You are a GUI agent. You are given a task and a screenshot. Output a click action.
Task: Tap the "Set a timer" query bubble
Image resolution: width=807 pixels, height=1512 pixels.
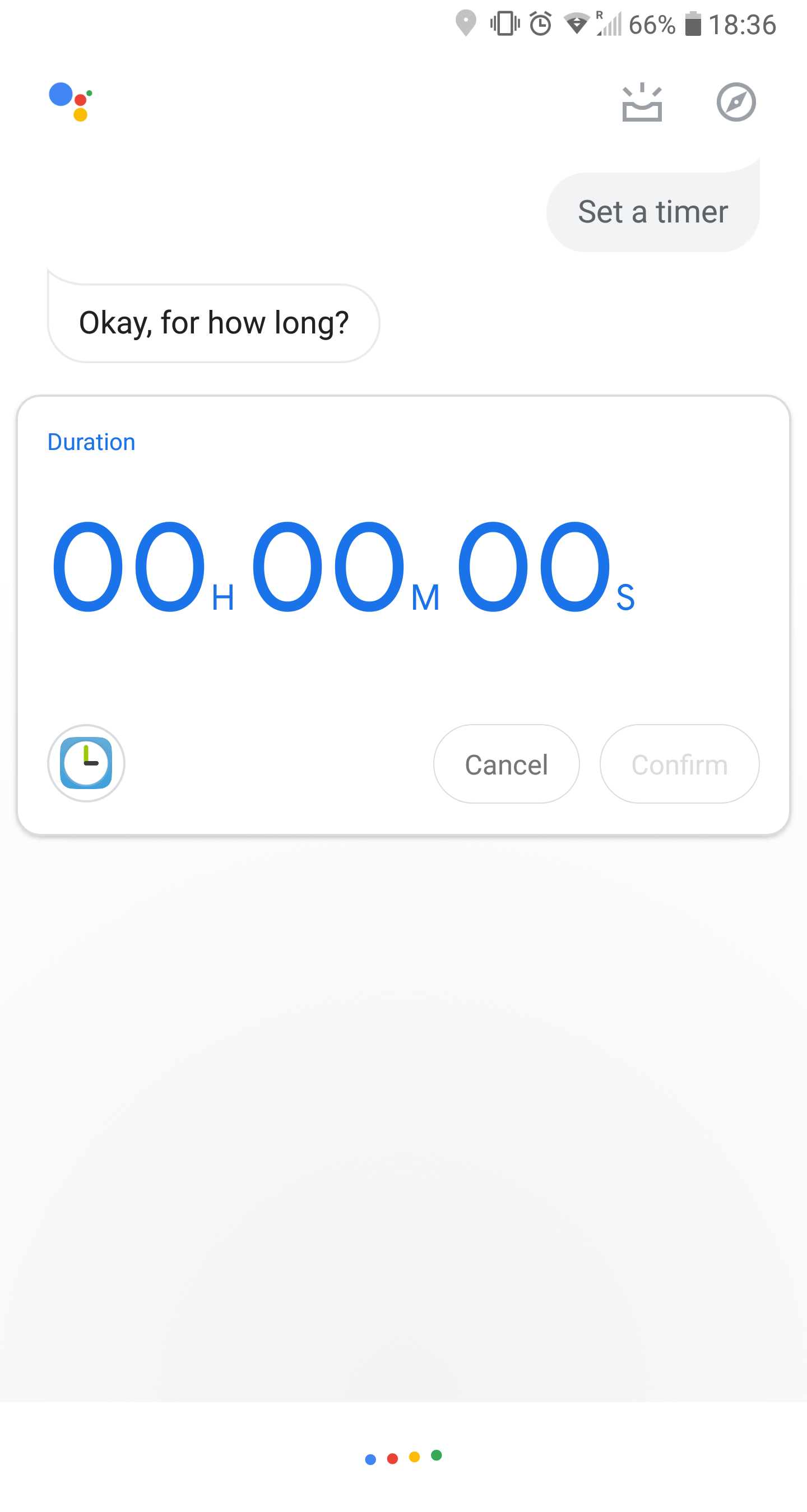click(653, 212)
